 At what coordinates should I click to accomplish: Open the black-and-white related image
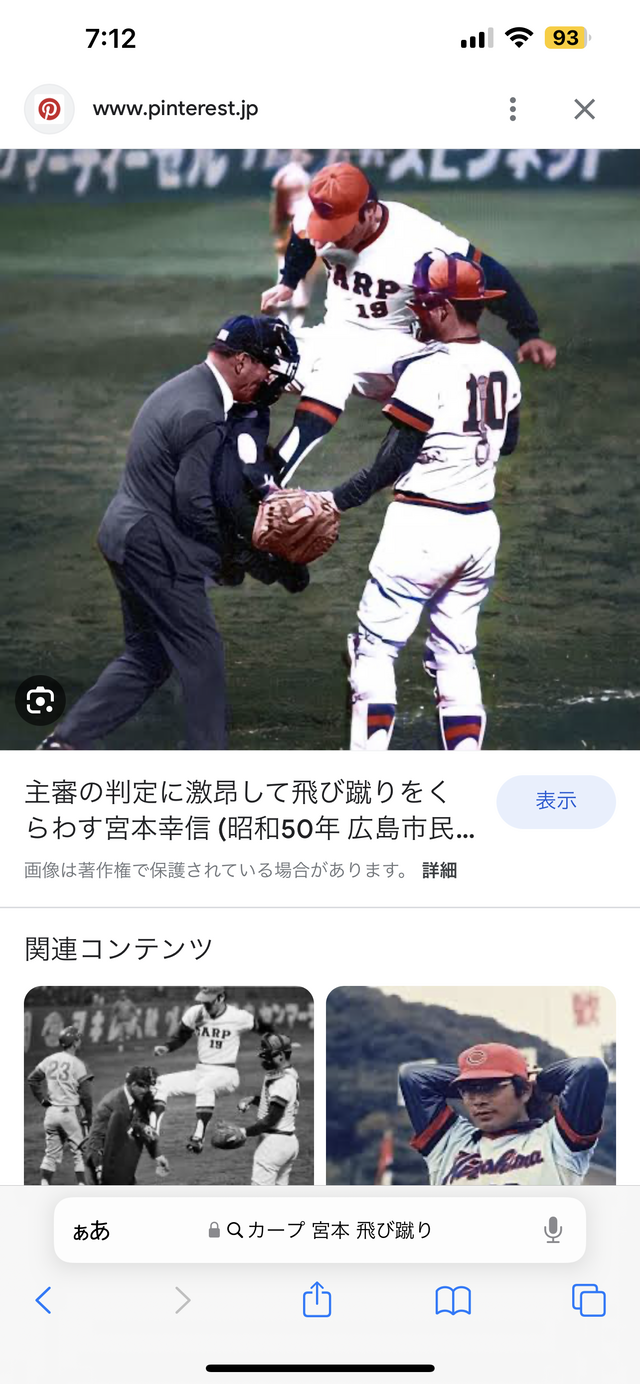coord(169,1085)
